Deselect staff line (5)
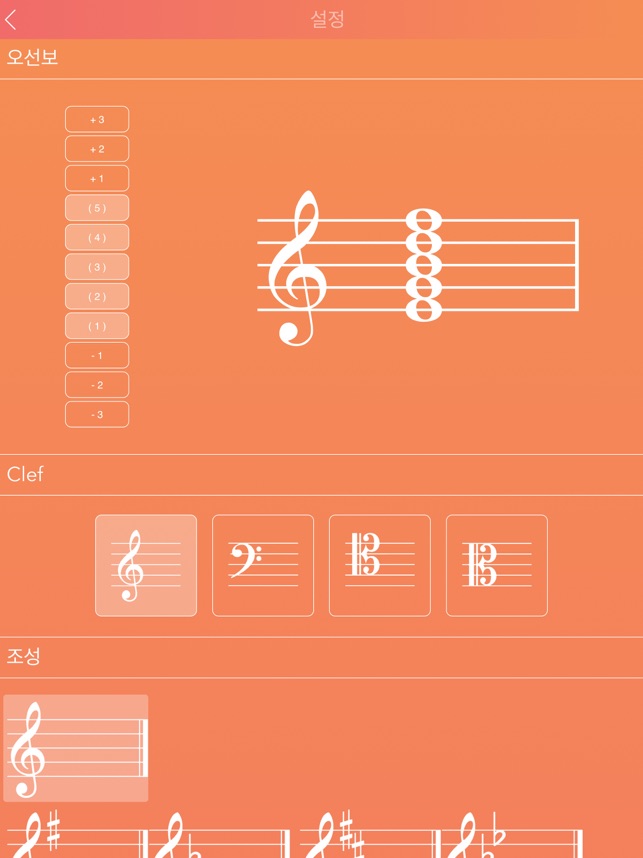Viewport: 643px width, 858px height. [97, 208]
